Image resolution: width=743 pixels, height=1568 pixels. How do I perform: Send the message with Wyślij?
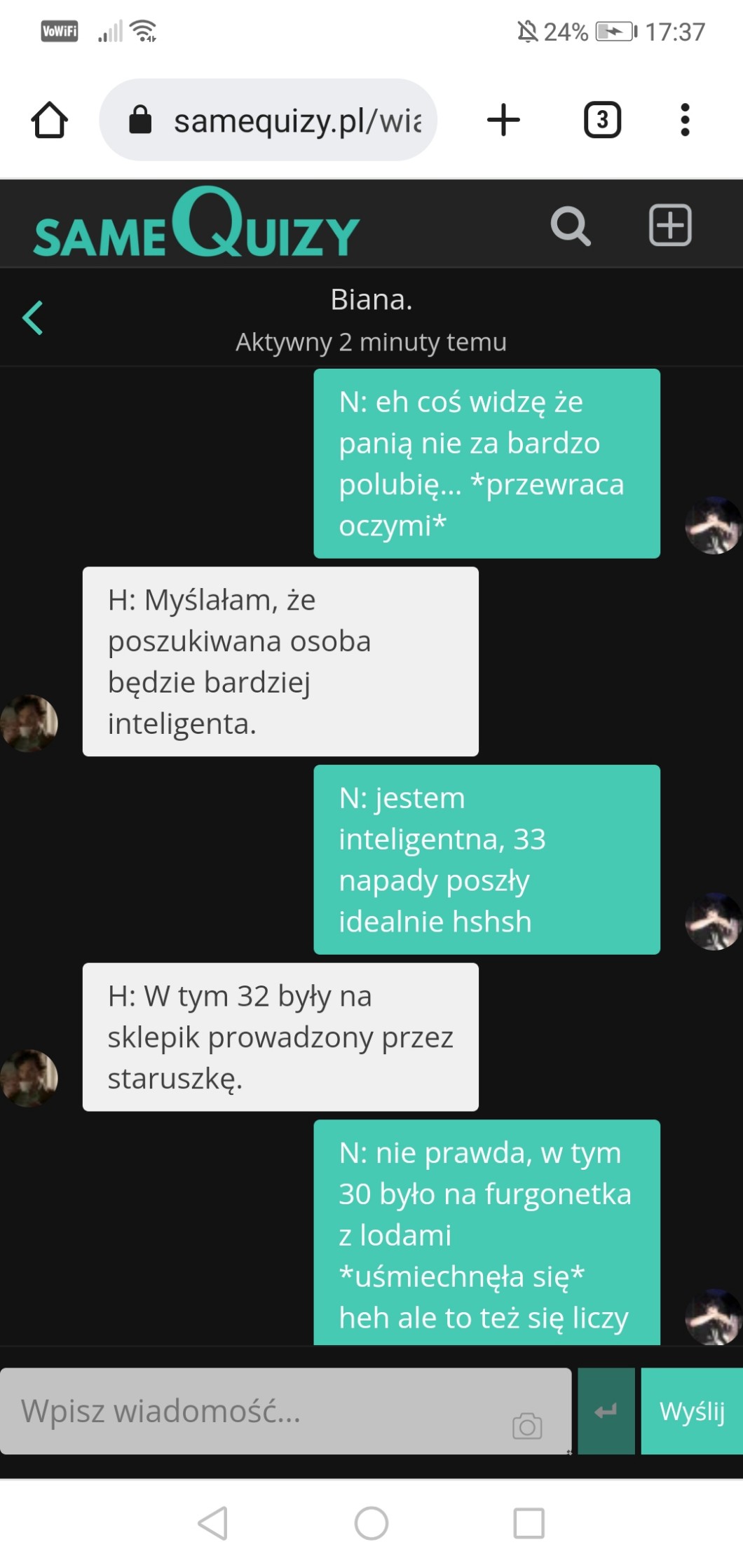[x=691, y=1410]
